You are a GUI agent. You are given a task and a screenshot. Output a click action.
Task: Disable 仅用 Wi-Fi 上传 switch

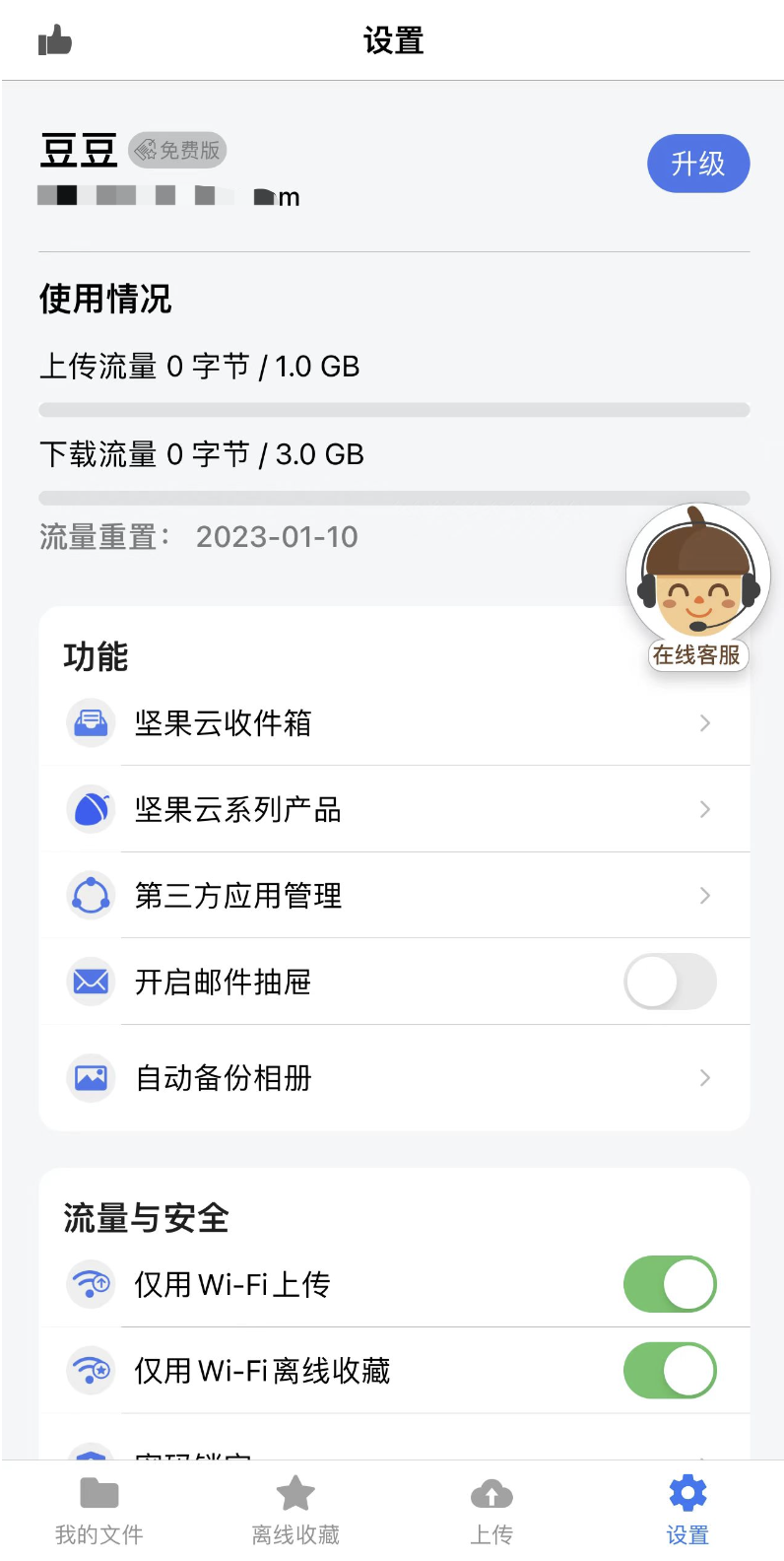[x=670, y=1284]
